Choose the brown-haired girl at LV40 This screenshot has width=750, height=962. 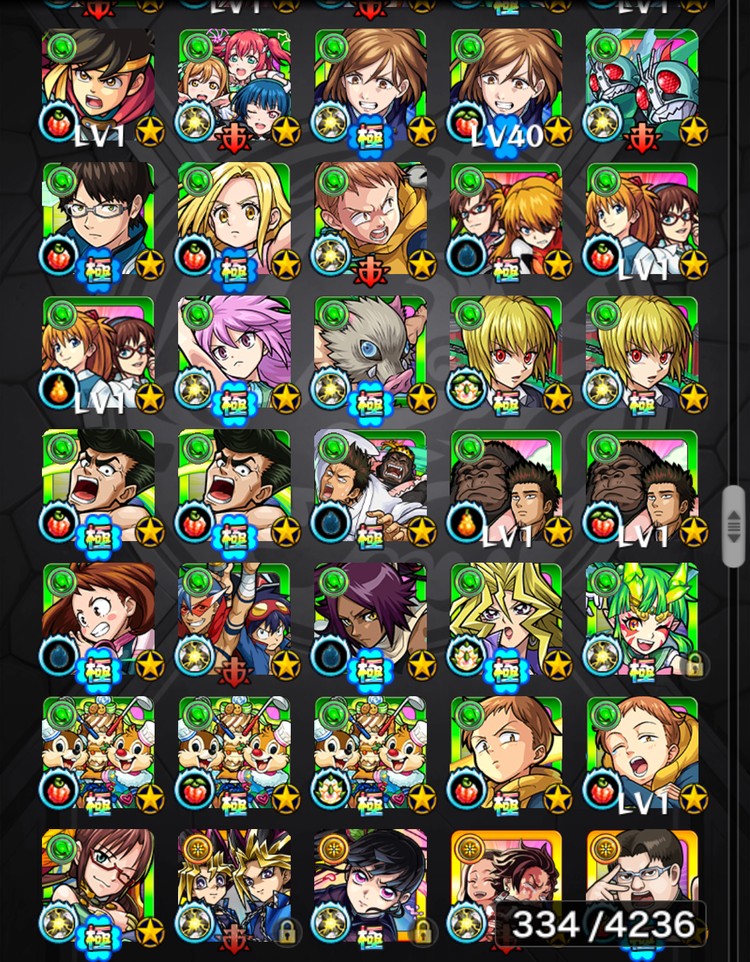(506, 87)
